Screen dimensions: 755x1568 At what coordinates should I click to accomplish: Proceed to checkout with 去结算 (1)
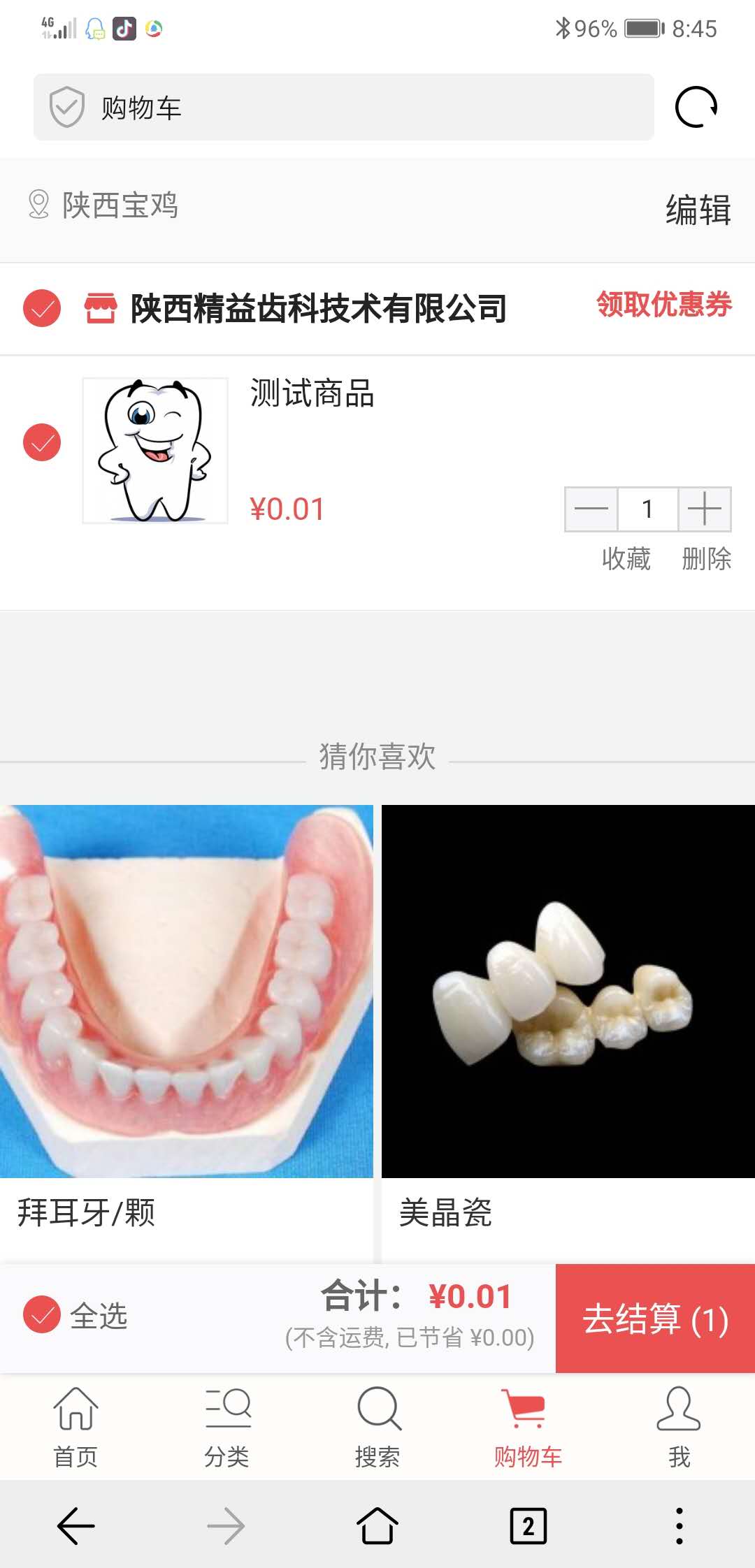point(655,1319)
